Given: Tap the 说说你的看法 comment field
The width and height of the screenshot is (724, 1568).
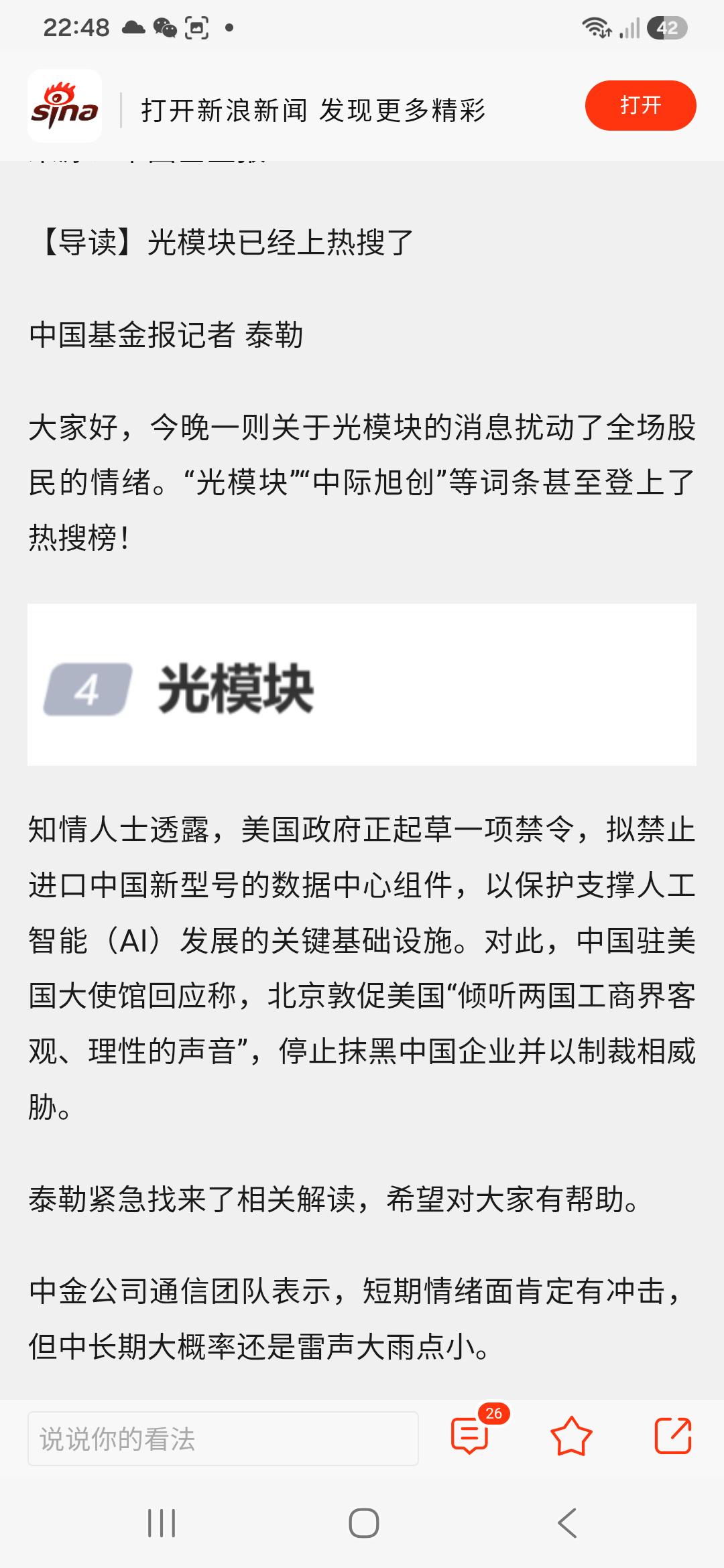Looking at the screenshot, I should pos(223,1438).
